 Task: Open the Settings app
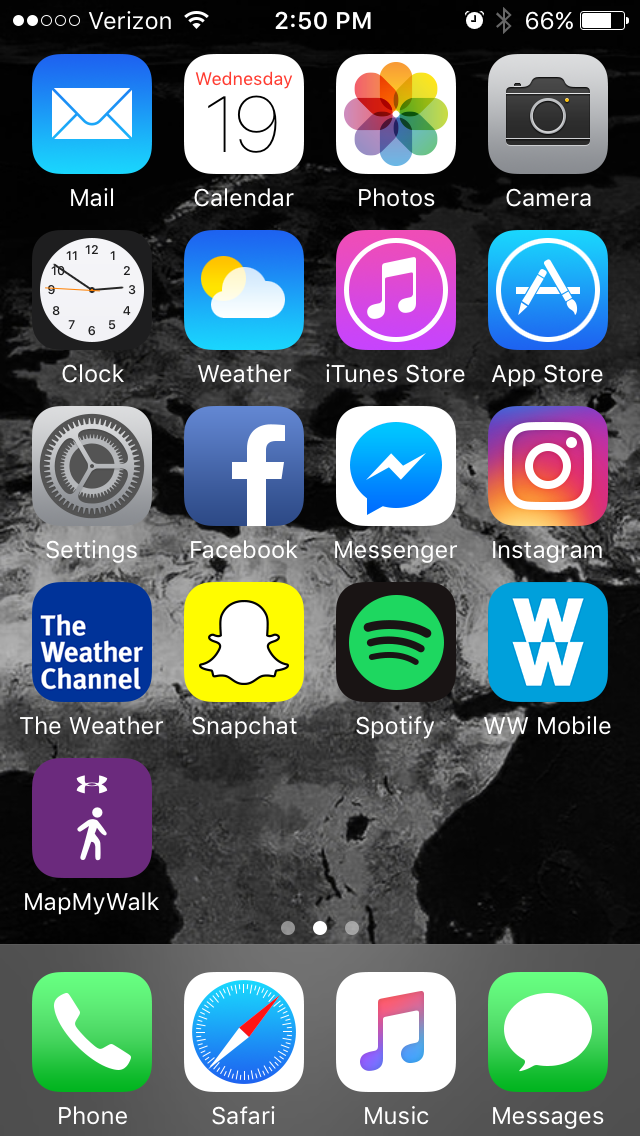pos(92,466)
